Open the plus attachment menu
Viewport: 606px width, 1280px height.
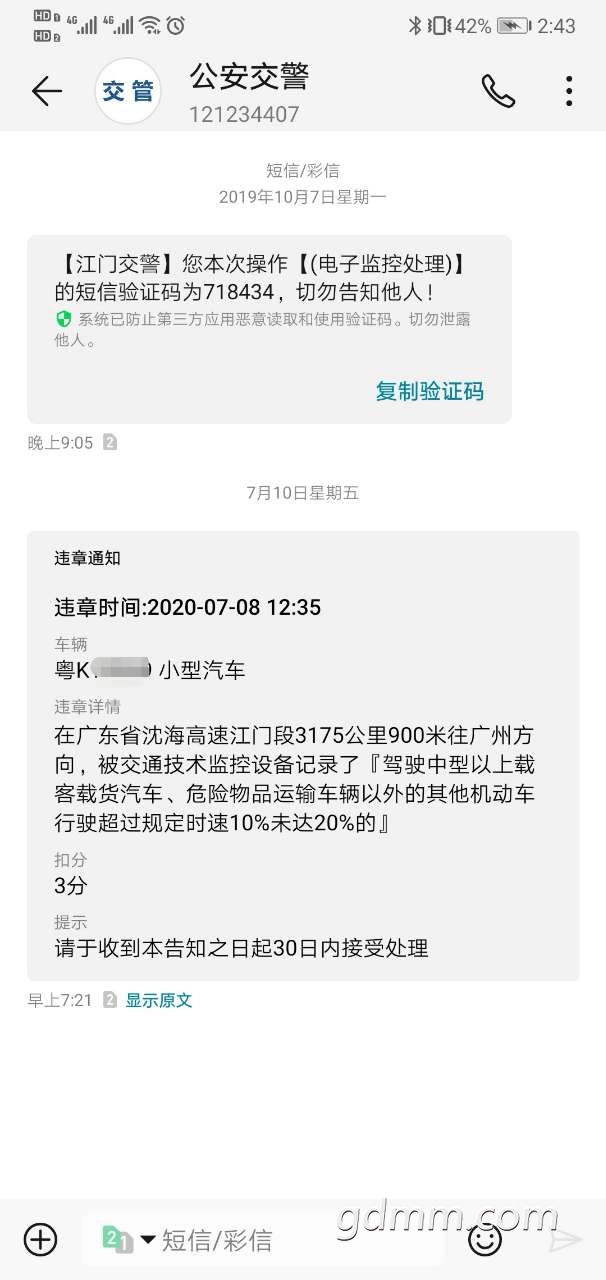40,1240
